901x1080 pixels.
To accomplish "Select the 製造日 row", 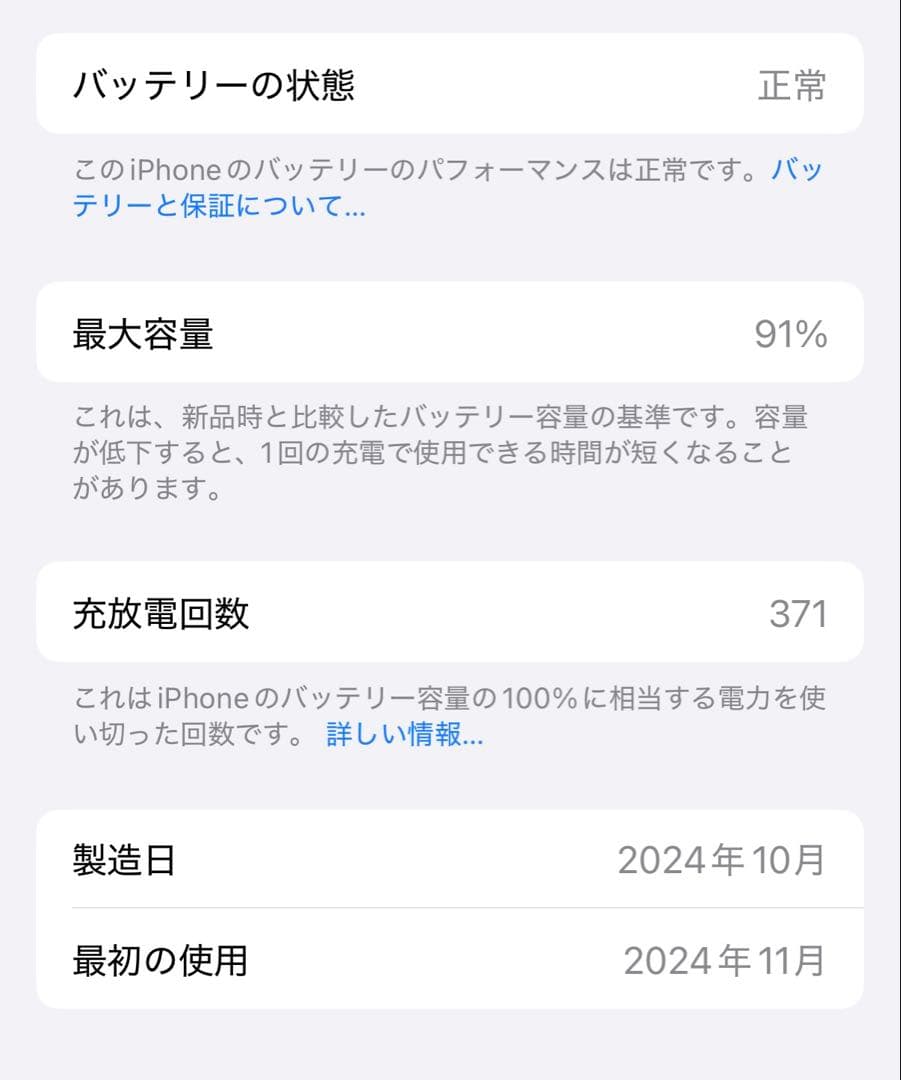I will coord(450,857).
